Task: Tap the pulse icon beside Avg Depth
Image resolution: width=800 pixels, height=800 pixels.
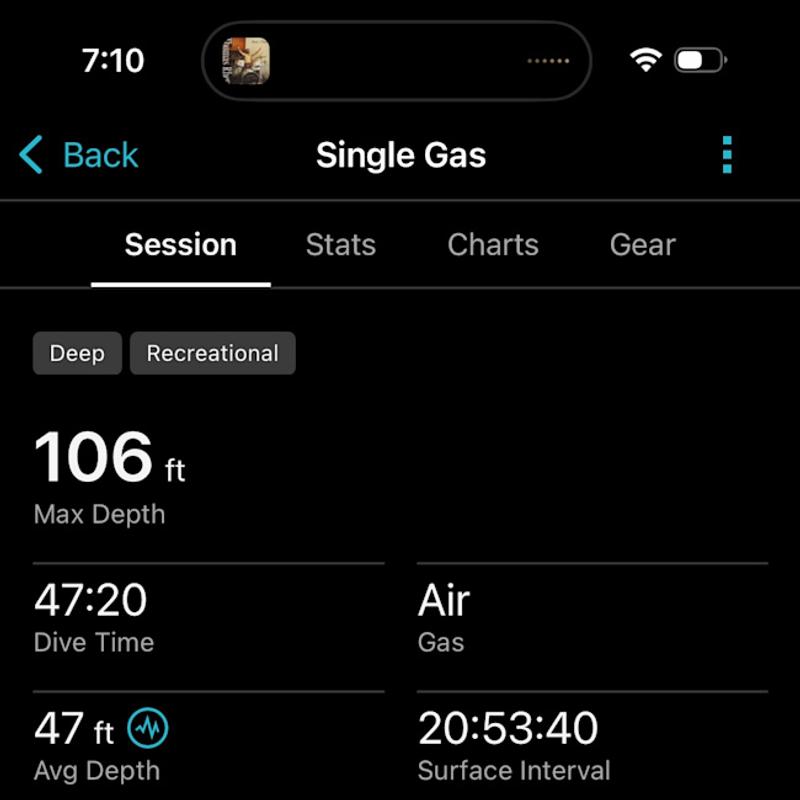Action: point(148,731)
